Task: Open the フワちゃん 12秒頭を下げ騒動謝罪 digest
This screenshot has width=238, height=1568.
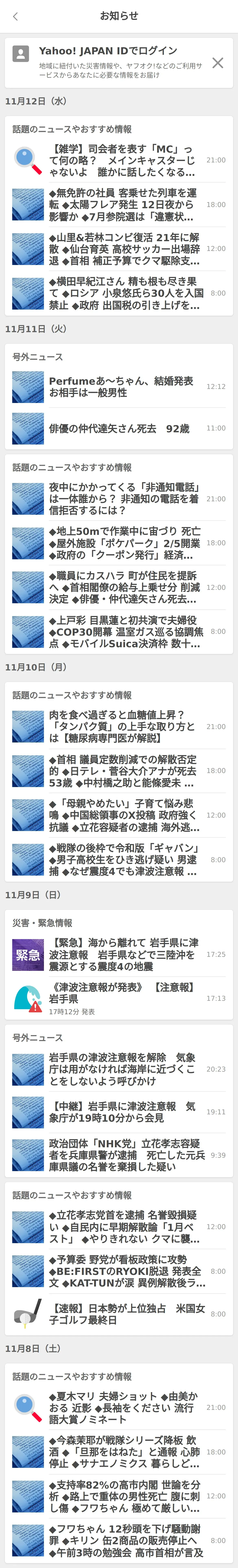Action: click(x=122, y=1540)
